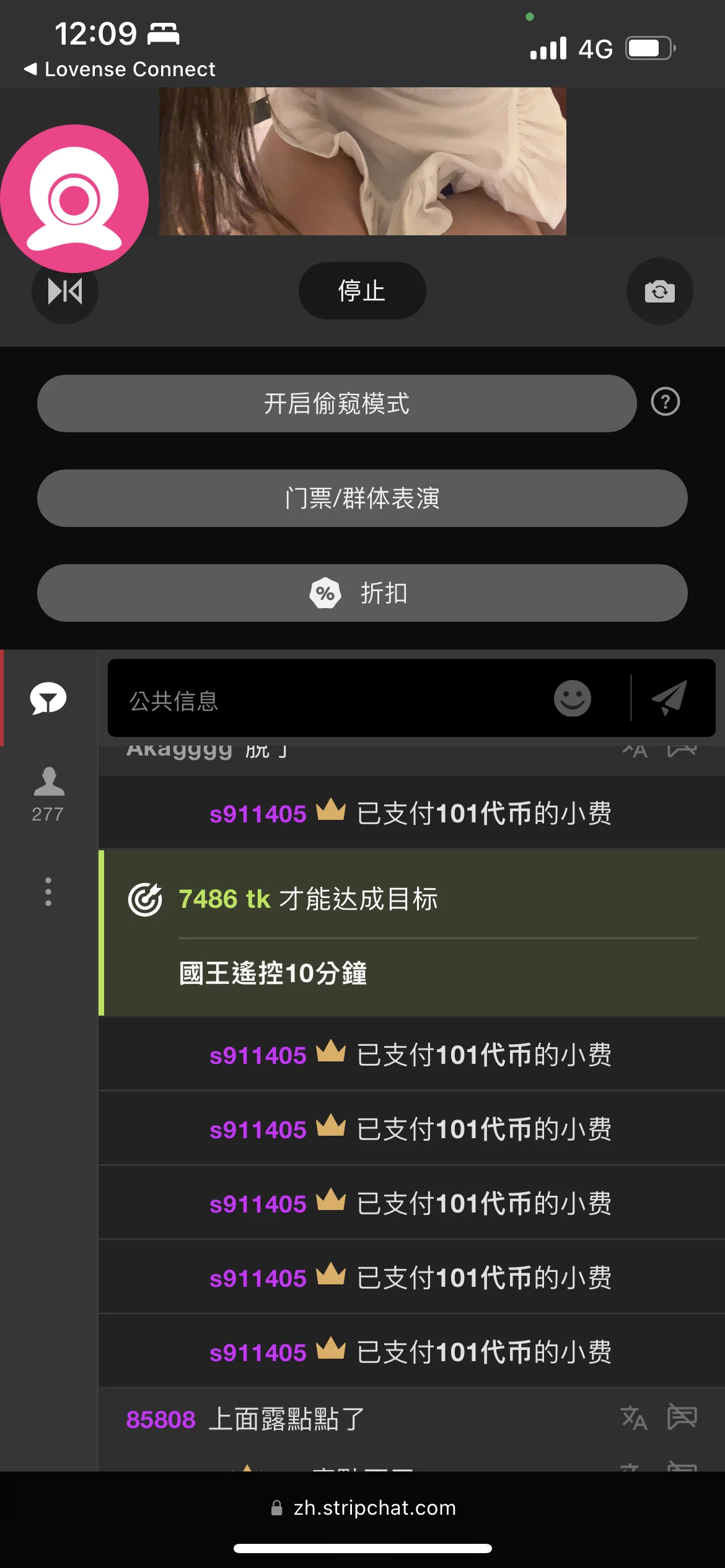Tap the 停止 stop button
The height and width of the screenshot is (1568, 725).
[x=362, y=290]
